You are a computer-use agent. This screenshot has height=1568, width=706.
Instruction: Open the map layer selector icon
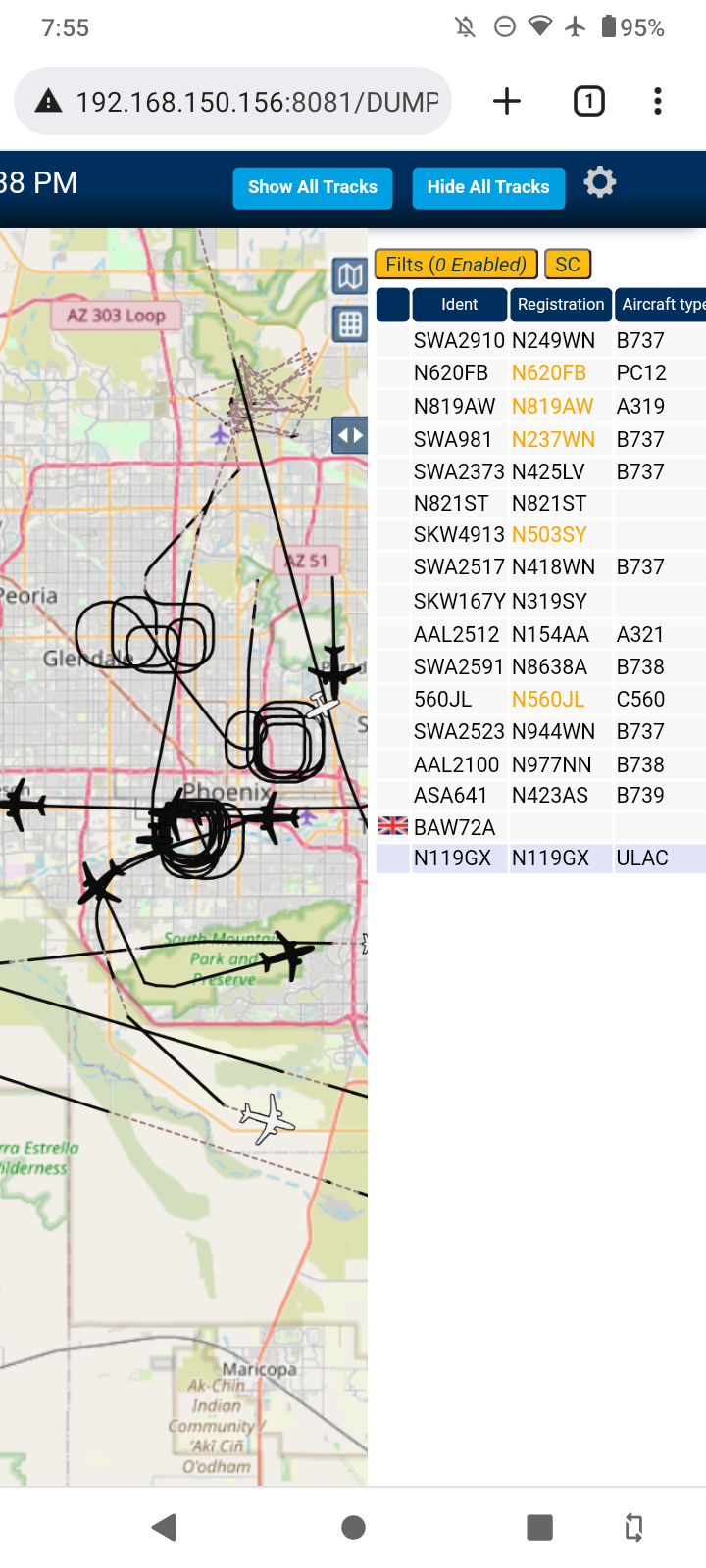pos(350,276)
